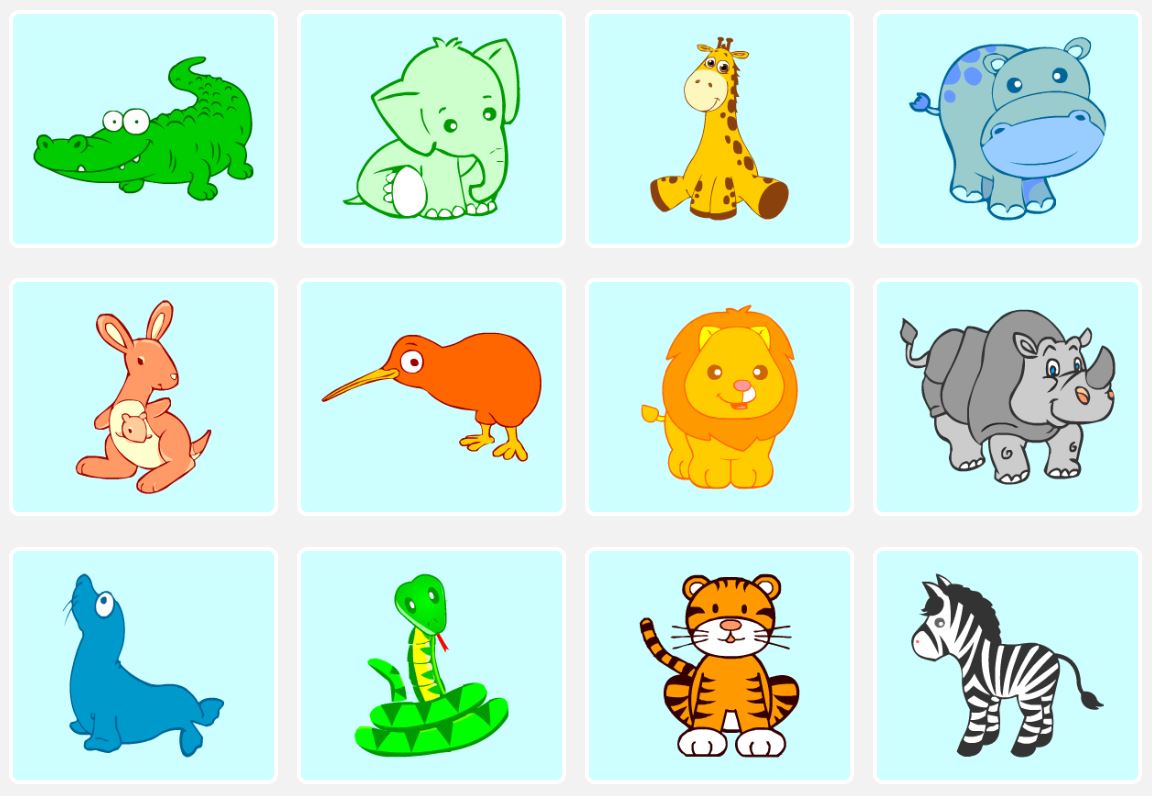Select the orange kiwi bird card
The width and height of the screenshot is (1152, 796).
(431, 397)
